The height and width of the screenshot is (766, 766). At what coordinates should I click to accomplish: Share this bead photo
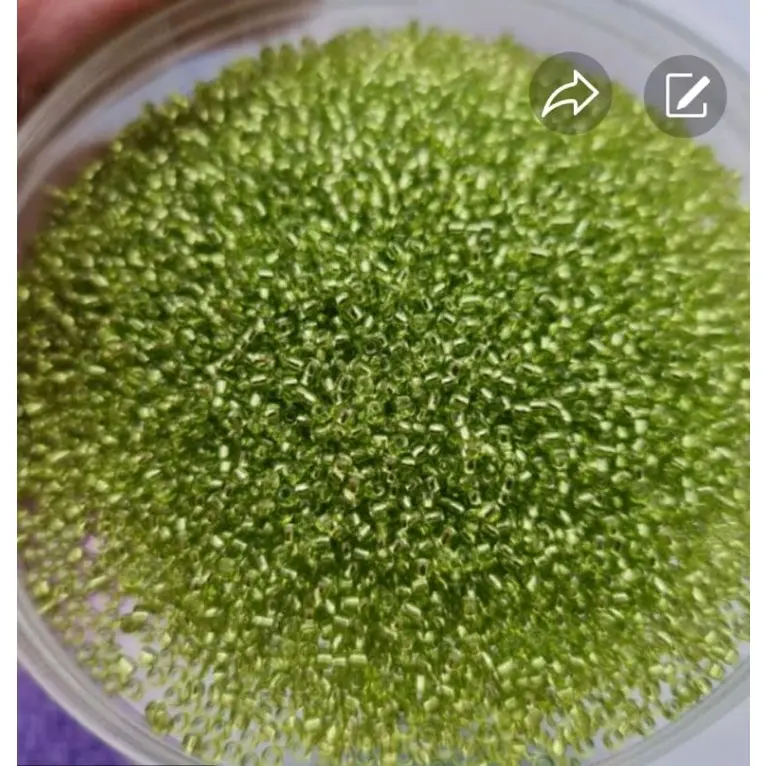[x=570, y=94]
